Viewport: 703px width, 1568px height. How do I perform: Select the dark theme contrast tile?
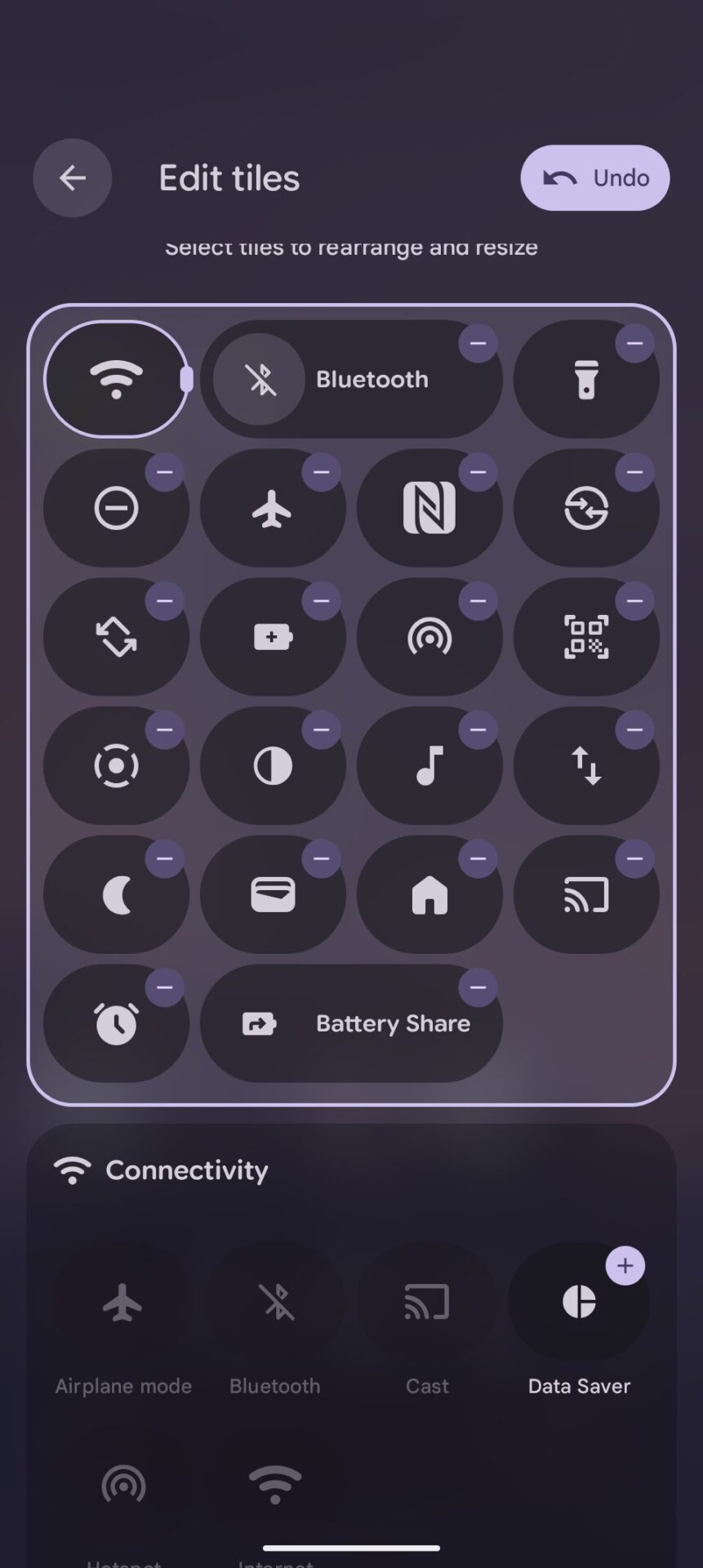coord(272,767)
